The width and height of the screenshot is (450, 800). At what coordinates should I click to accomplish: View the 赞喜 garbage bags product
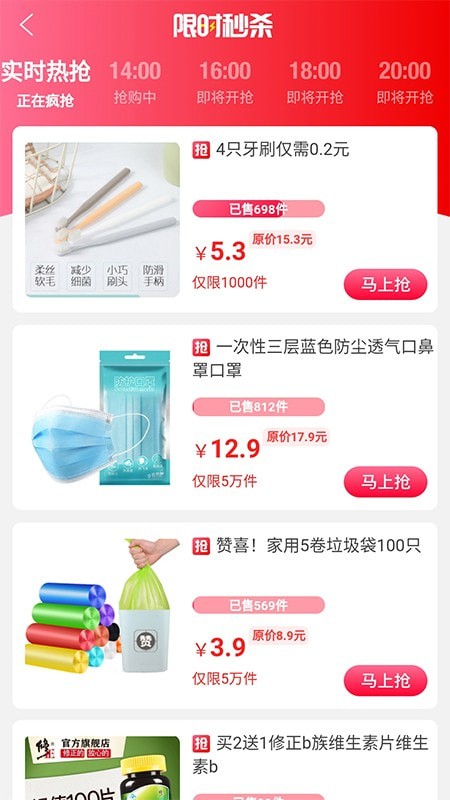point(224,615)
